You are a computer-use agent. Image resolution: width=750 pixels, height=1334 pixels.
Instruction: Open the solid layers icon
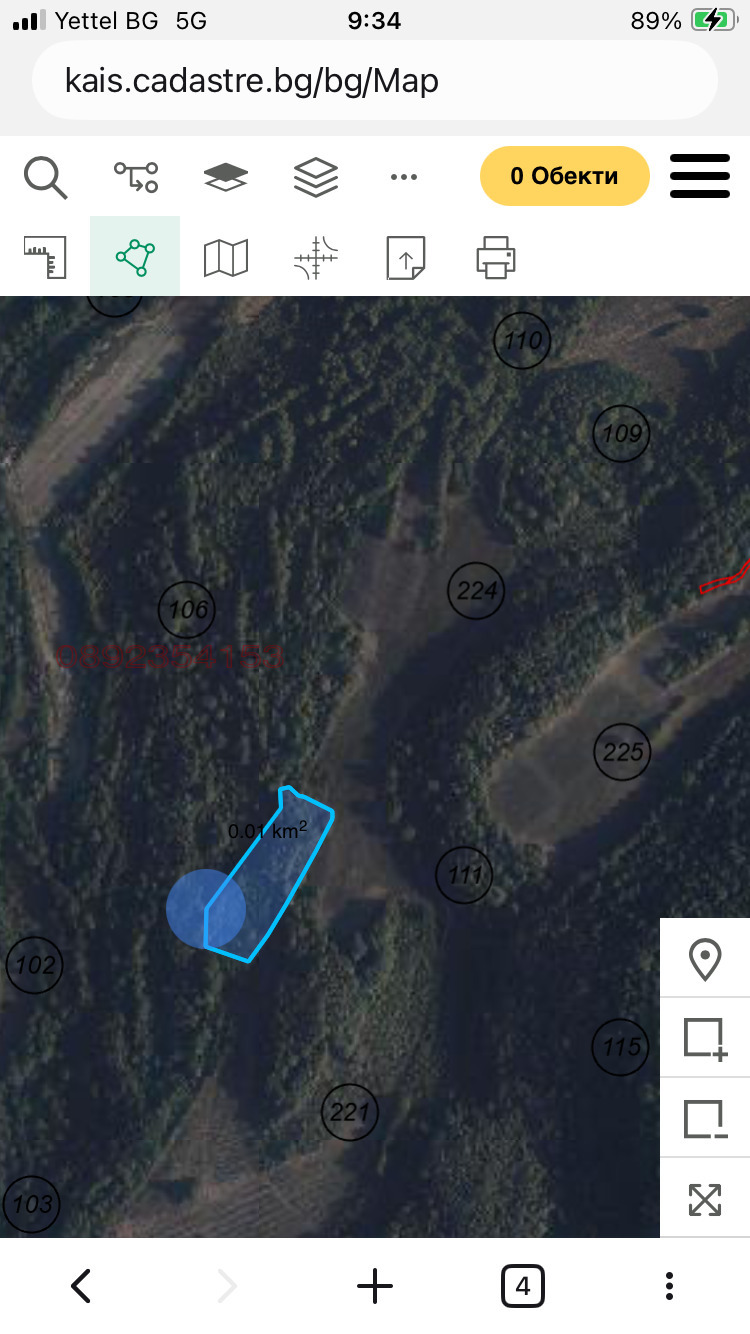(x=225, y=177)
